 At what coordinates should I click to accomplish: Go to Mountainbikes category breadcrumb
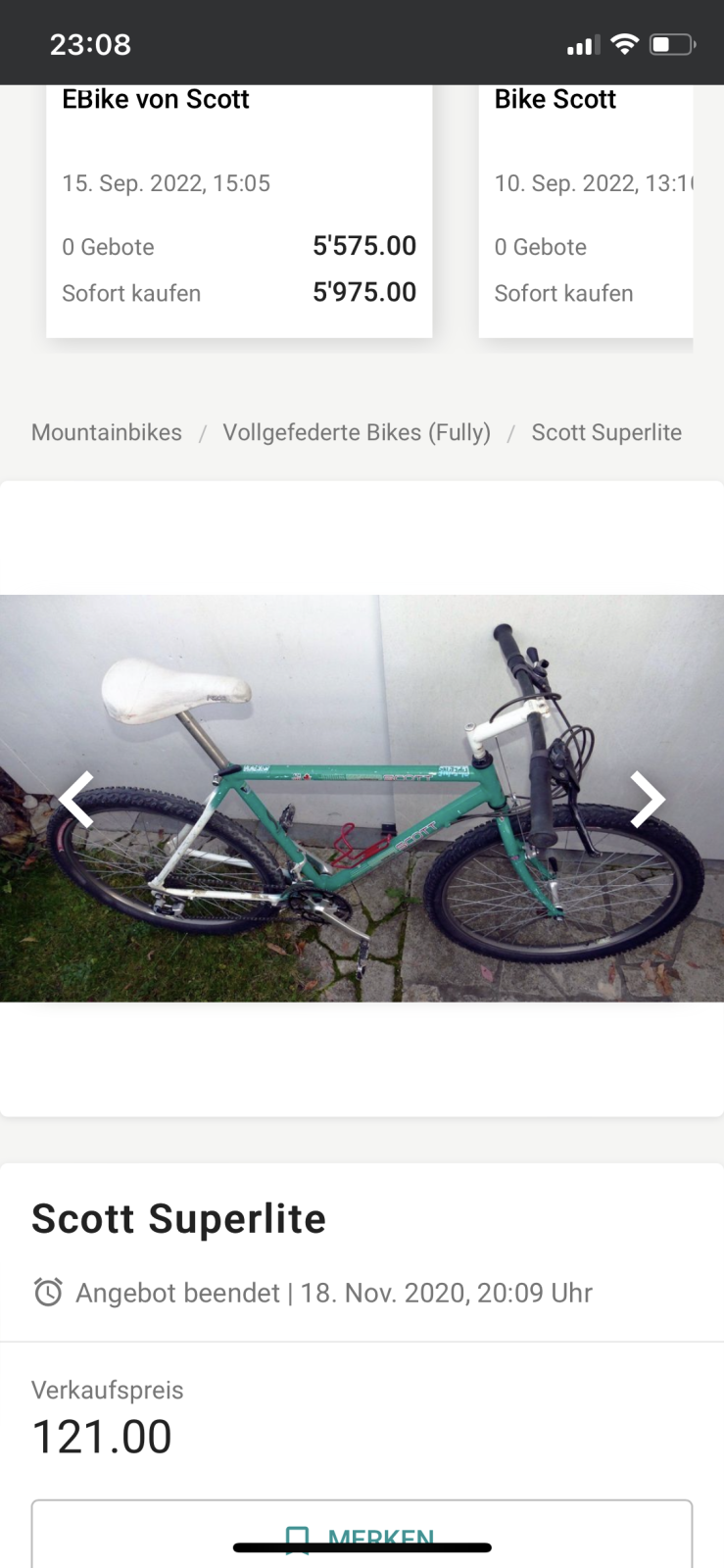107,432
